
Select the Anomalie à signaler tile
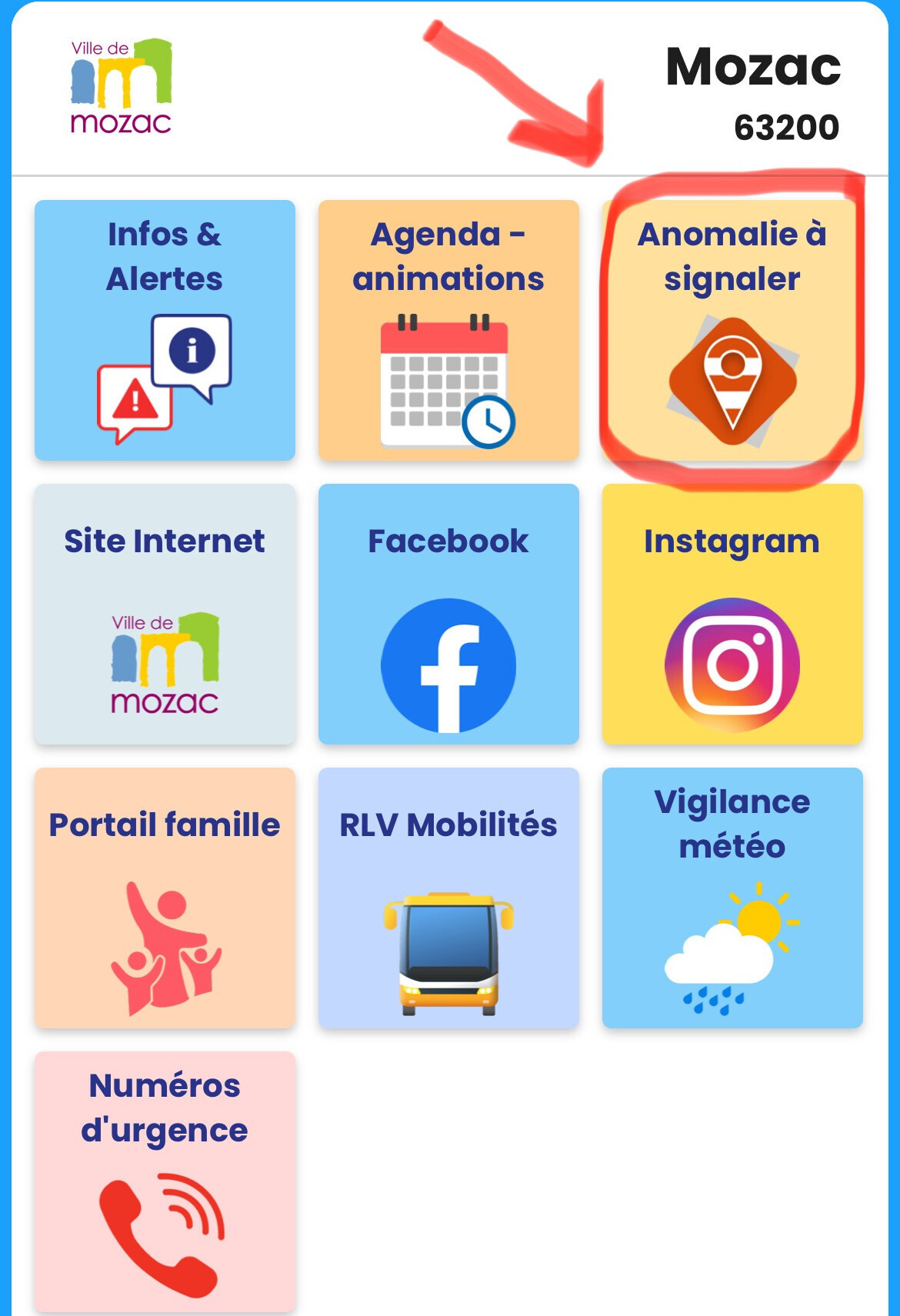(x=732, y=330)
